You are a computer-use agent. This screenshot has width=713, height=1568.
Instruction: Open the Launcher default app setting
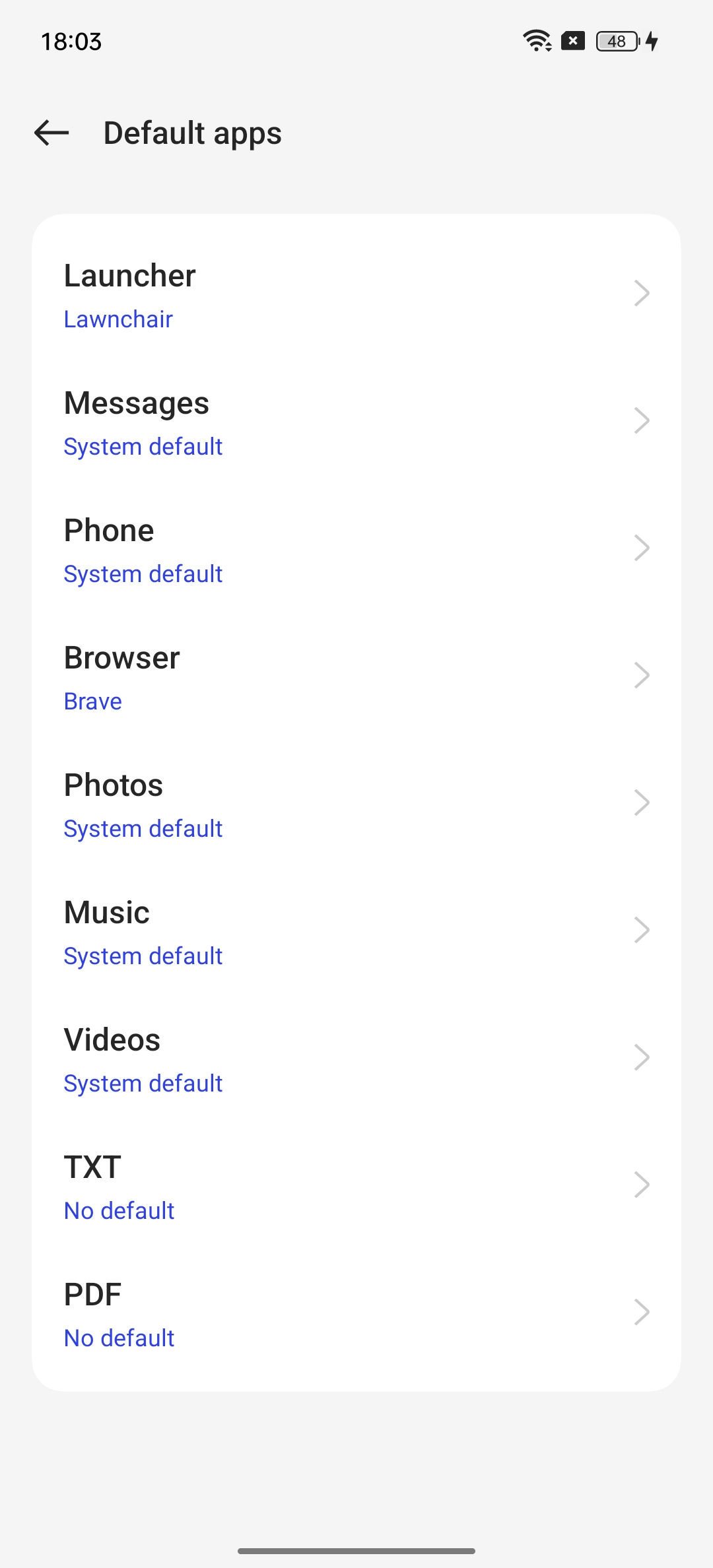(356, 294)
